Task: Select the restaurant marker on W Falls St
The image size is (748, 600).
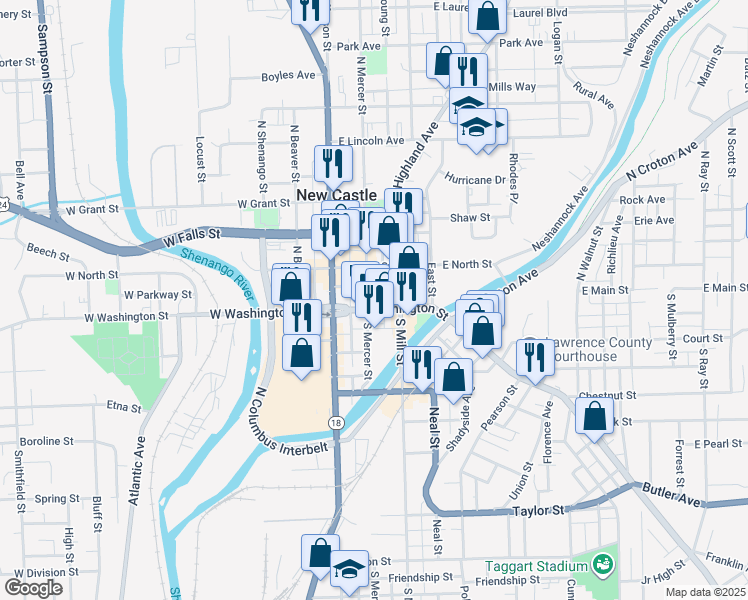Action: [x=329, y=232]
